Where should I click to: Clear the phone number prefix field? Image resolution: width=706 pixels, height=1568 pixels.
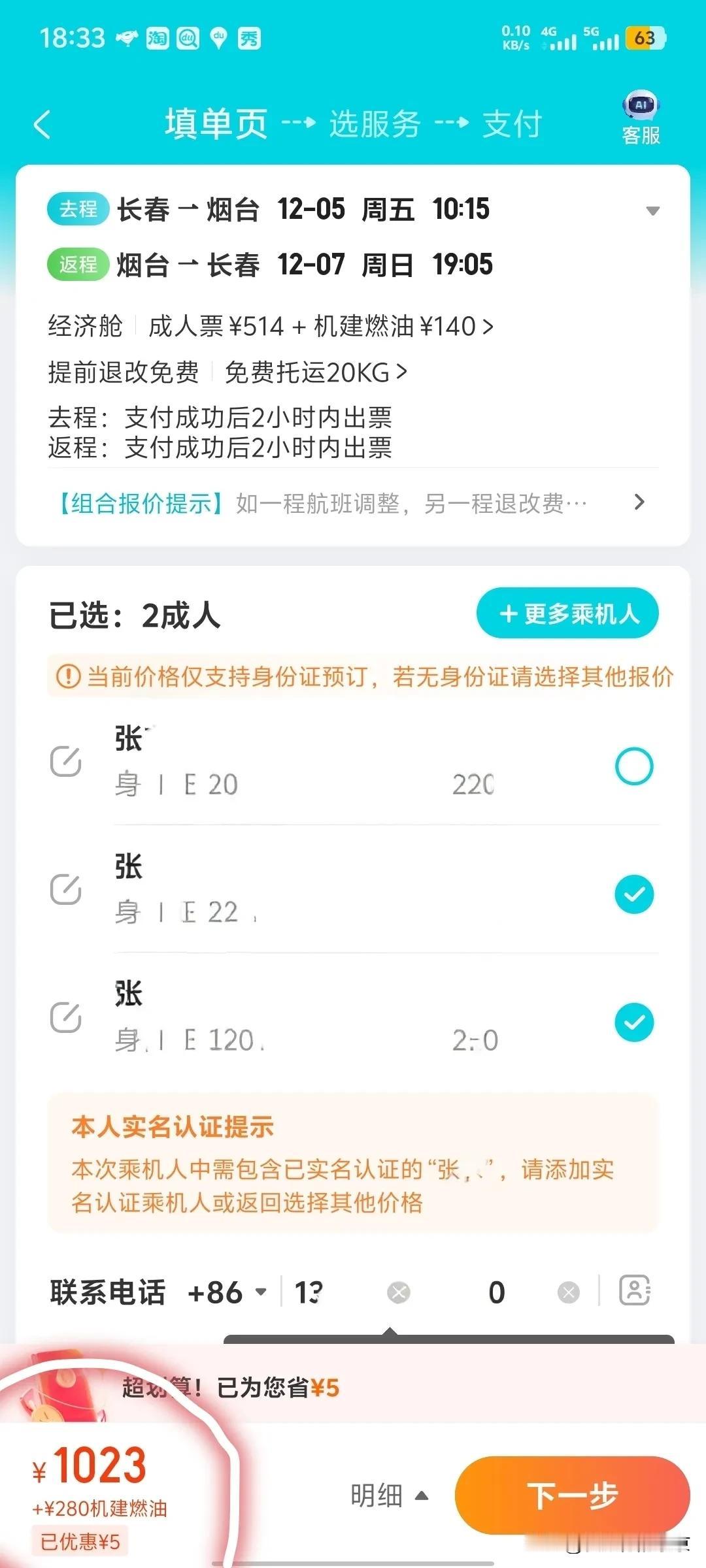tap(399, 1292)
